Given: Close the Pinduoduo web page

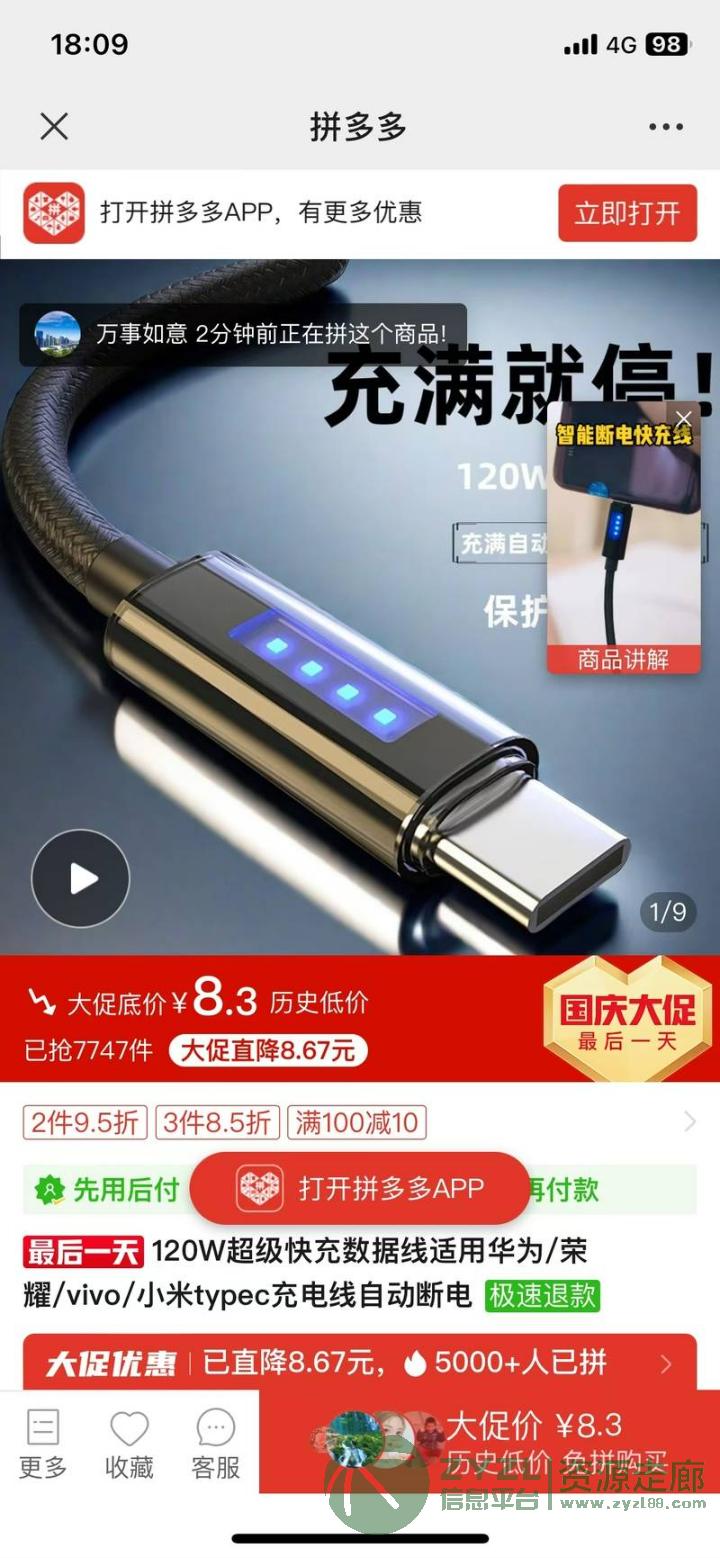Looking at the screenshot, I should [x=54, y=126].
